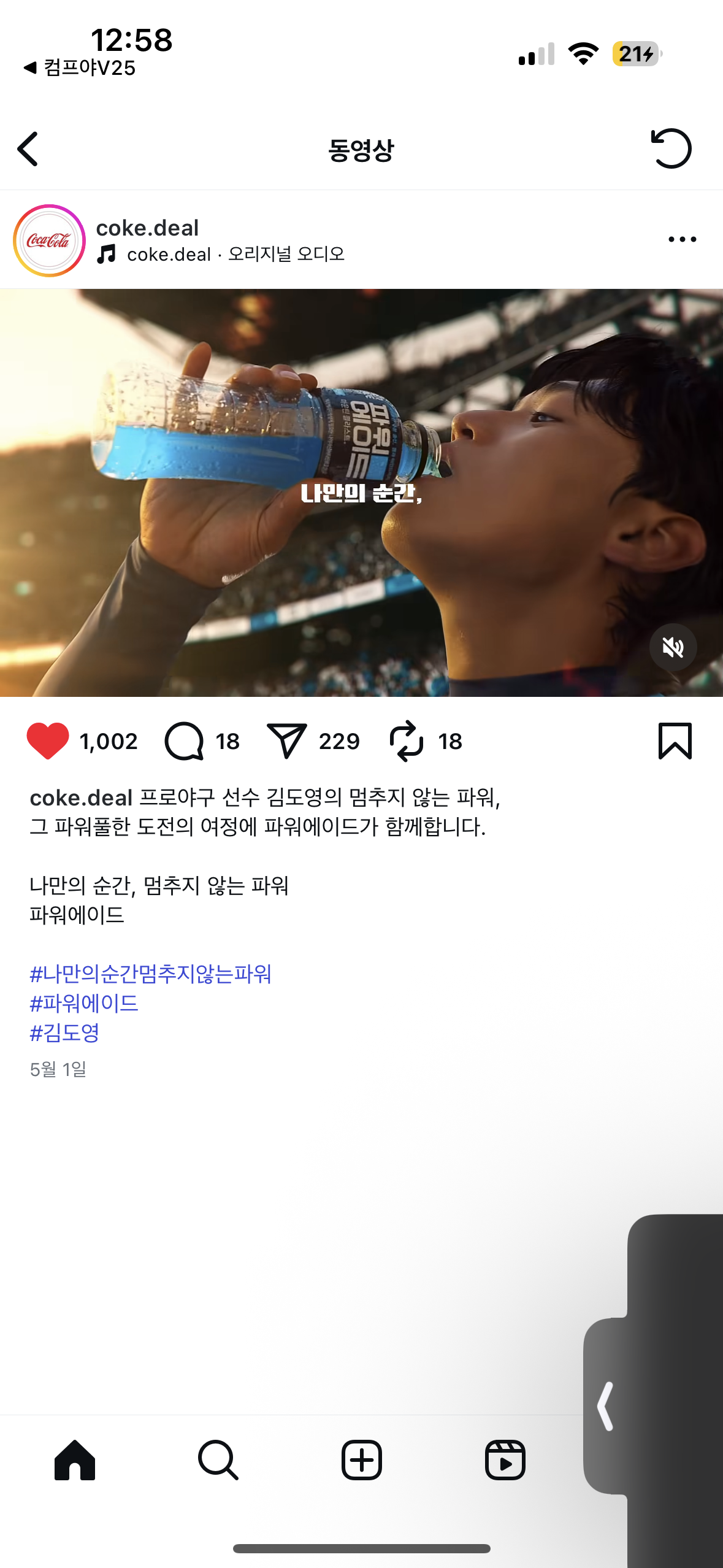
Task: Share the post via send icon
Action: point(286,741)
